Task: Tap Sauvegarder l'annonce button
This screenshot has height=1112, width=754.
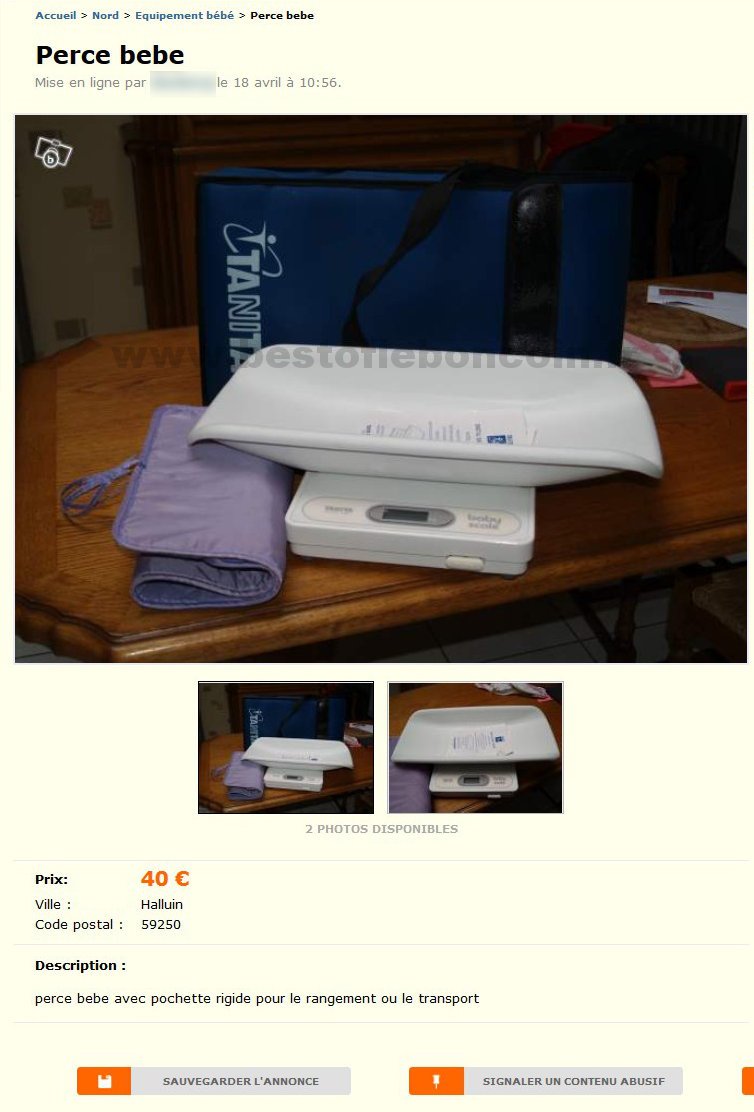Action: point(214,1081)
